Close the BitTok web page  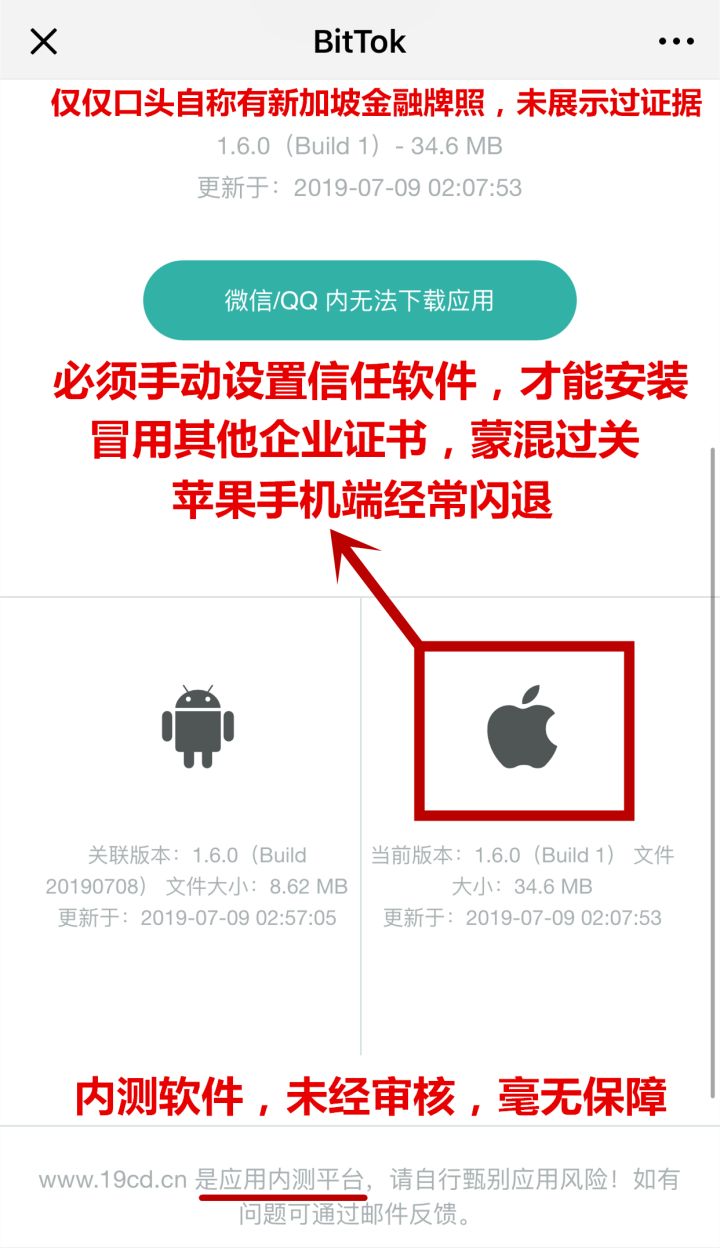(x=43, y=42)
